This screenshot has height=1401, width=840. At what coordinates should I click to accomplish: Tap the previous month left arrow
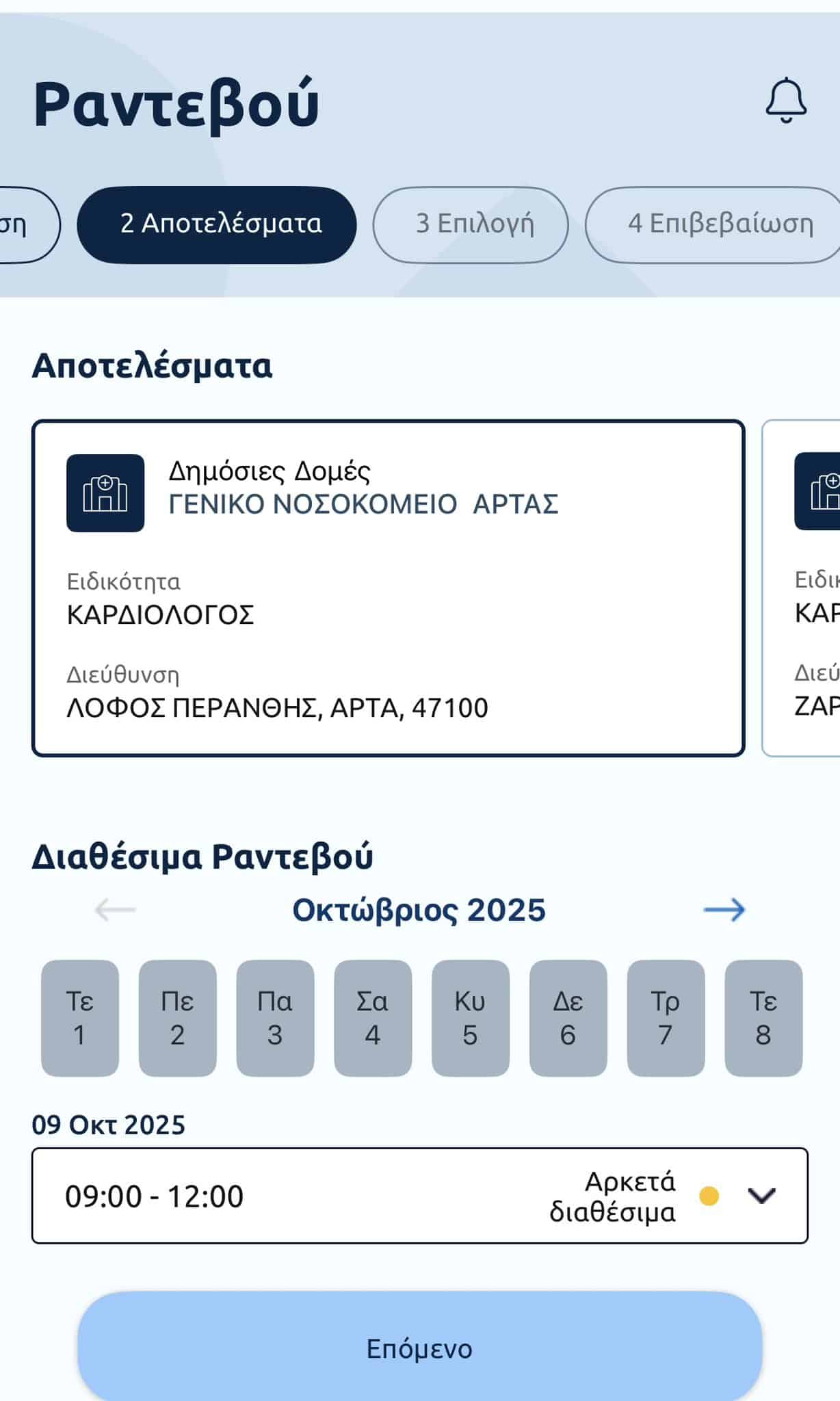pos(116,910)
